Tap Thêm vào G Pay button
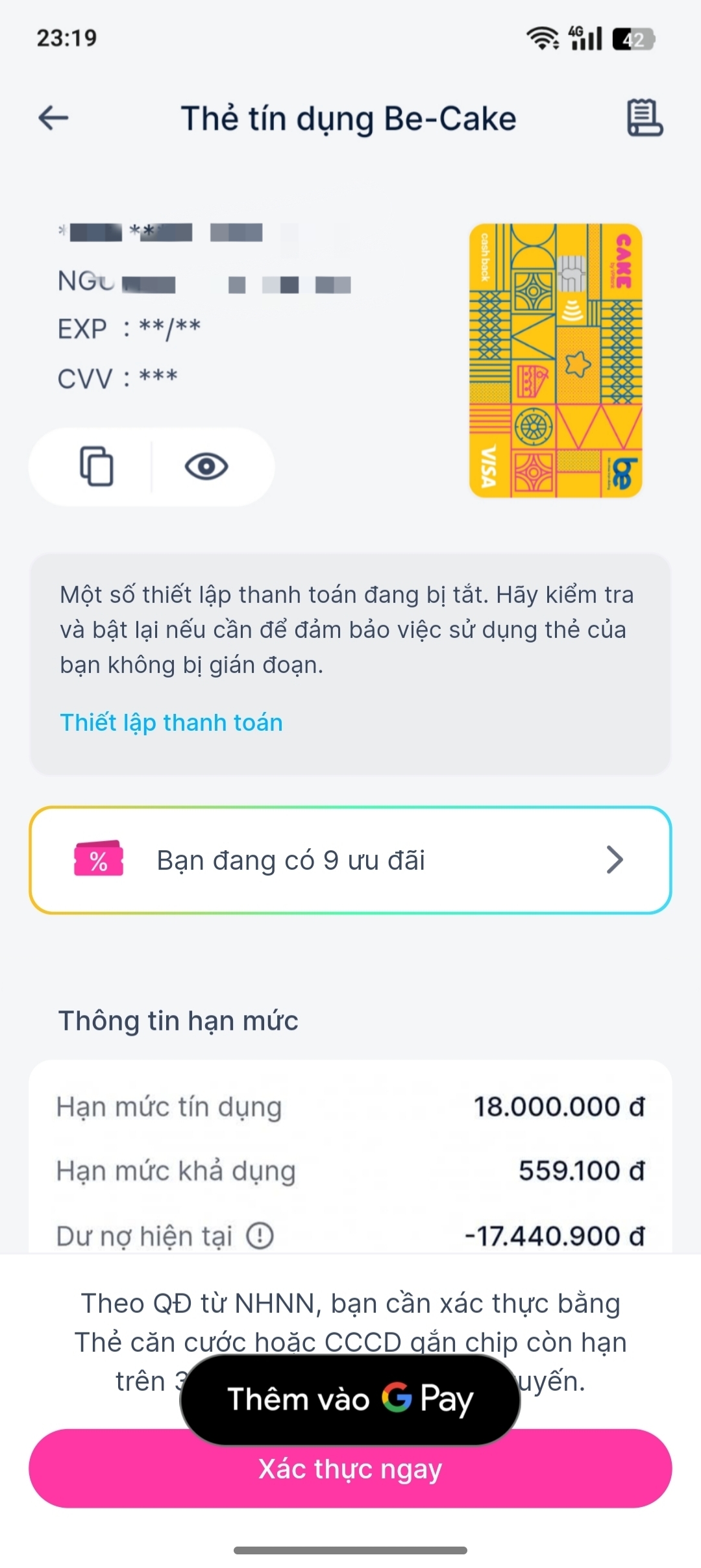The height and width of the screenshot is (1568, 701). point(350,1398)
